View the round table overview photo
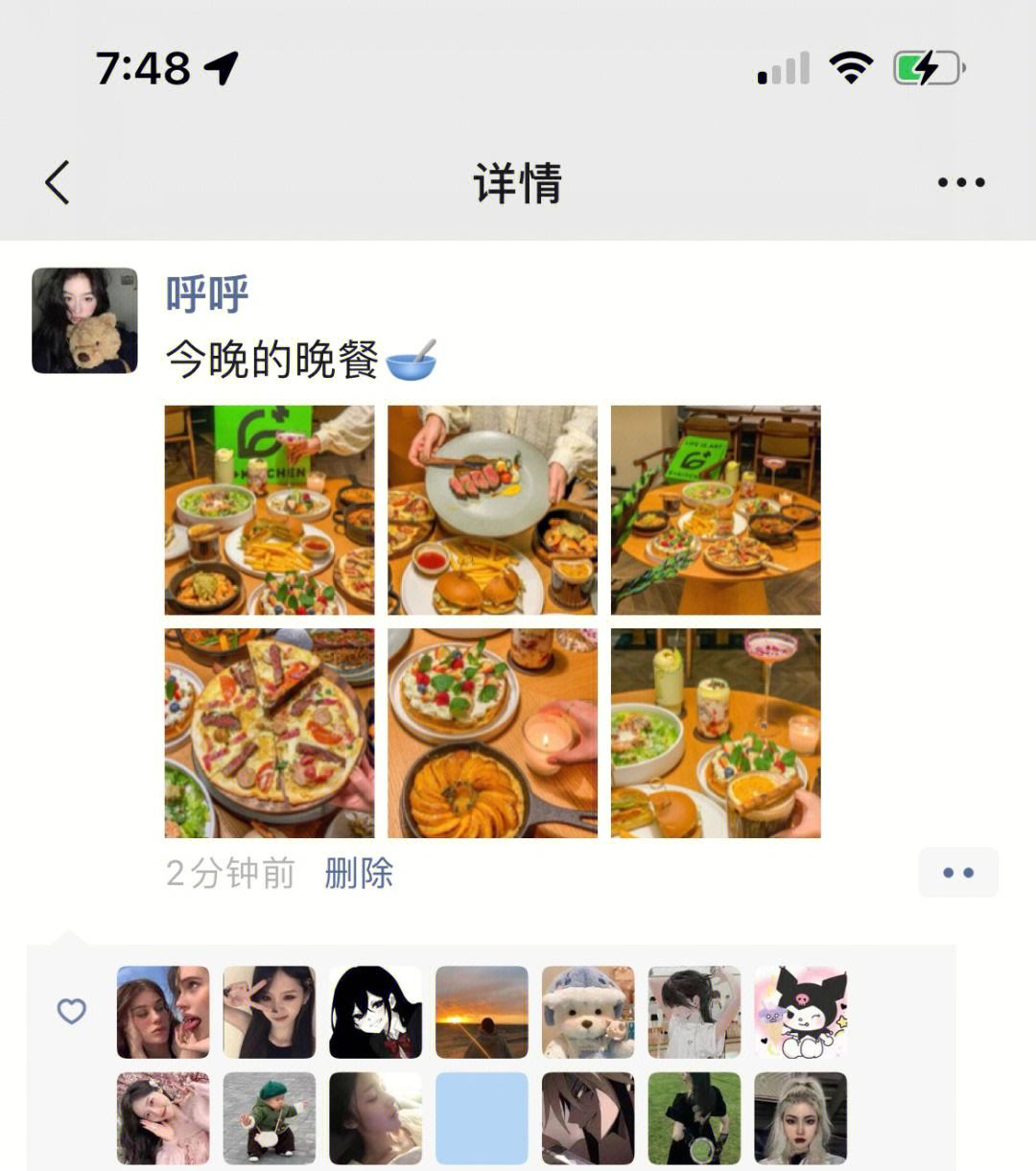The width and height of the screenshot is (1036, 1171). (x=716, y=509)
